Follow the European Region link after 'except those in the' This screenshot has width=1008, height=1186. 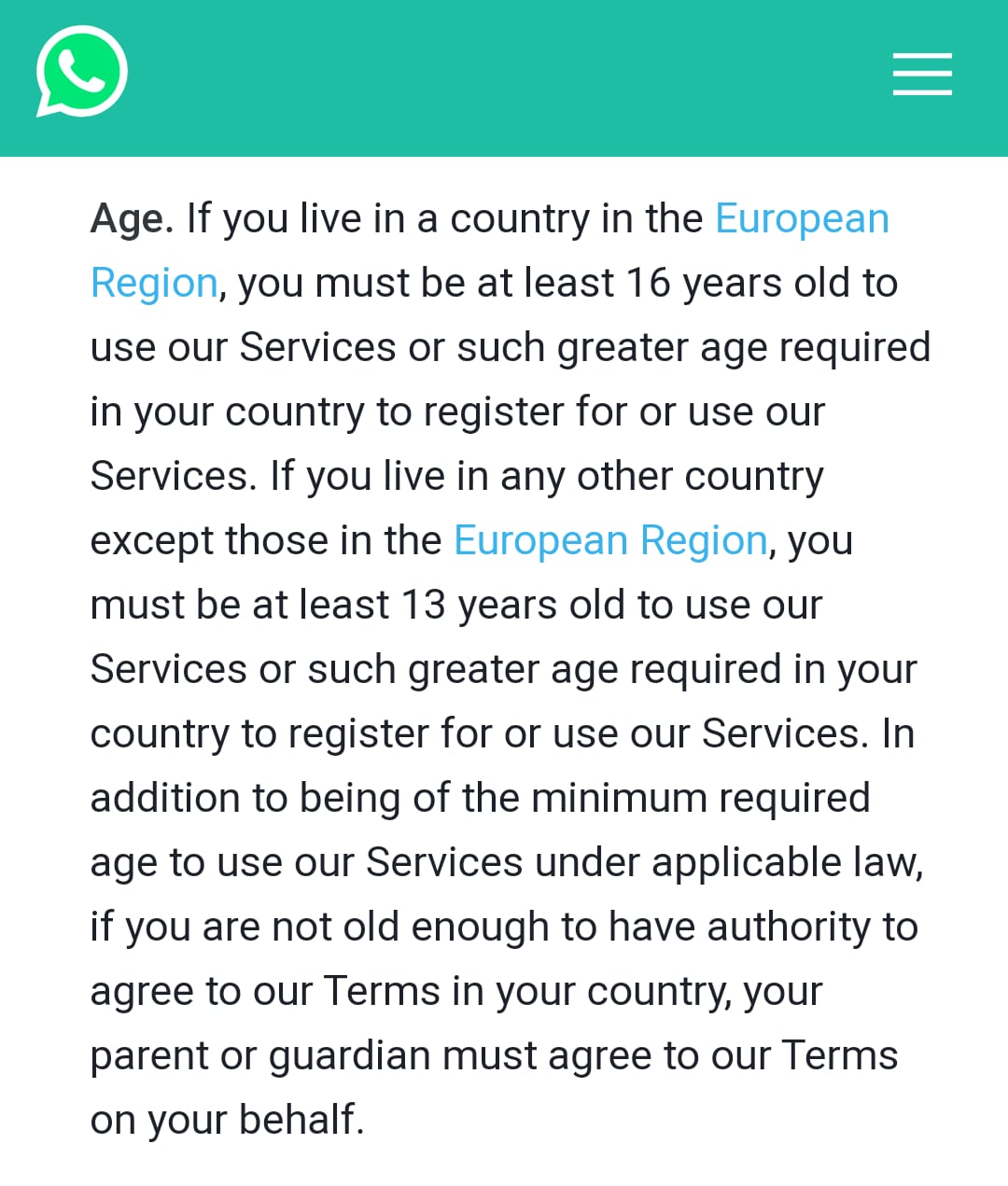(610, 541)
